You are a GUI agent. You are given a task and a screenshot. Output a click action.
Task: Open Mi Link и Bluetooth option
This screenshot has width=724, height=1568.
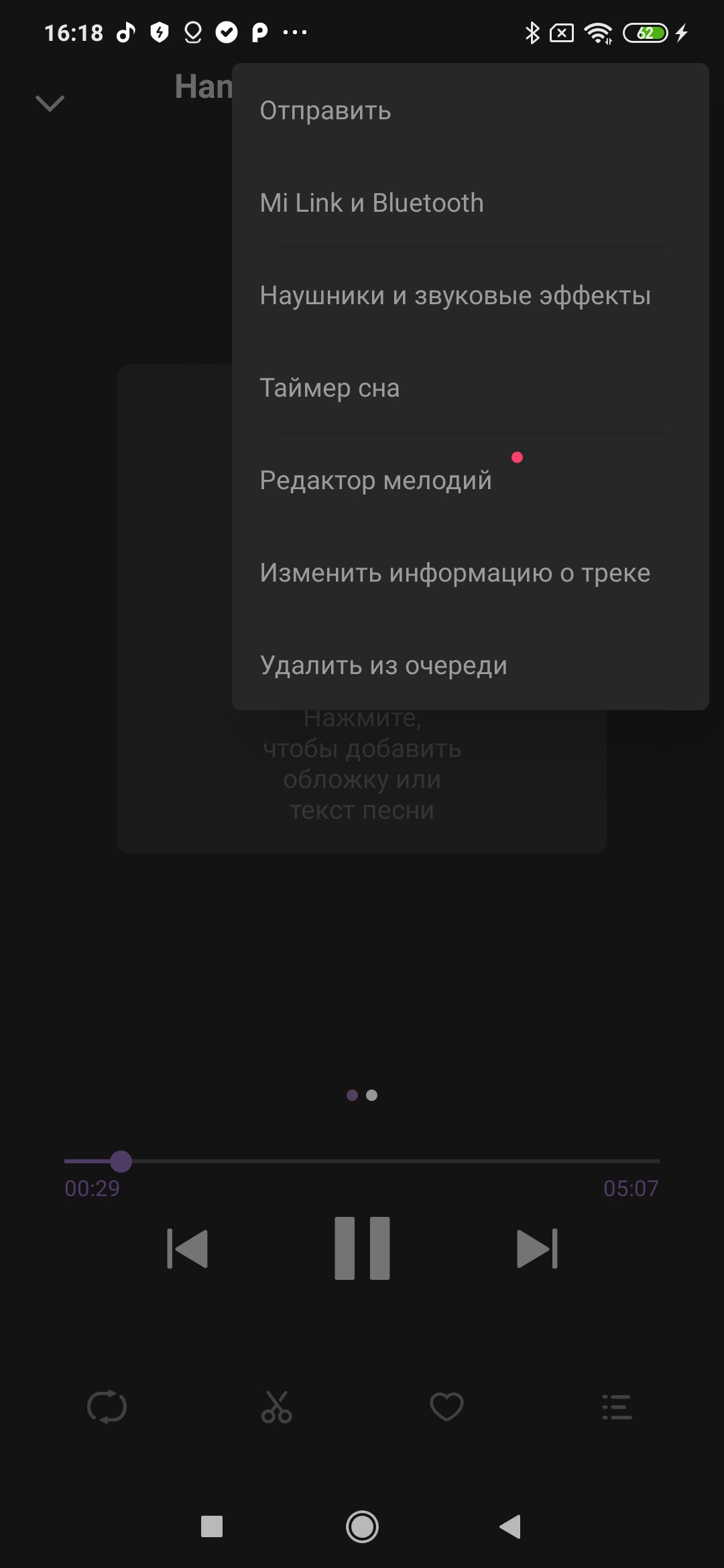(x=371, y=203)
